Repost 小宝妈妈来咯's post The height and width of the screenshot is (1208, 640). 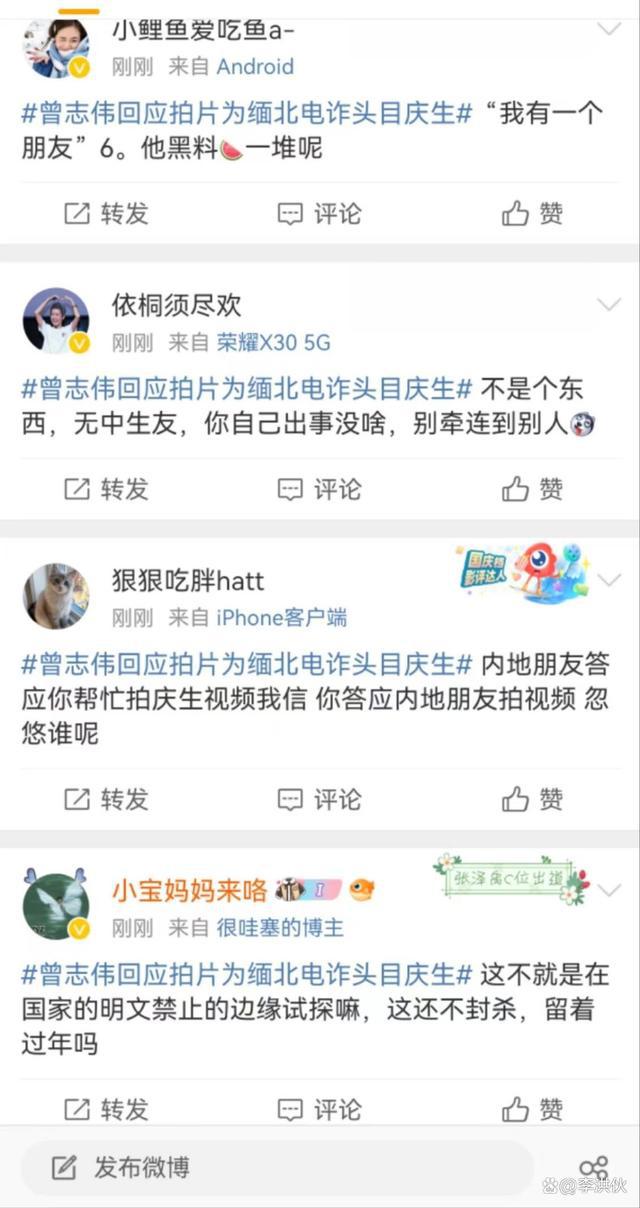106,1108
